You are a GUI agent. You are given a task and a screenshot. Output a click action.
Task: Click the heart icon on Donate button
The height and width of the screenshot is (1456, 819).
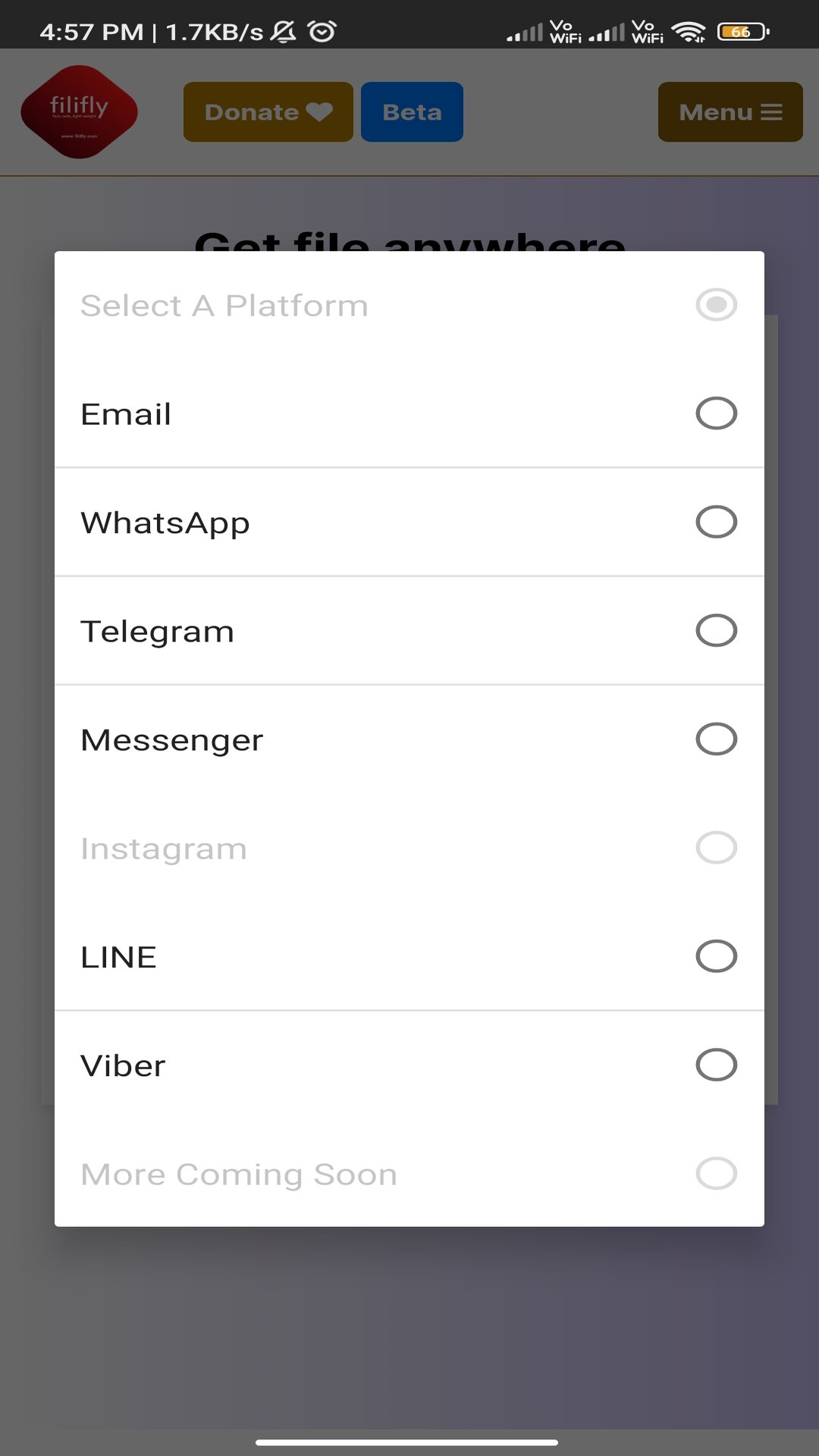tap(318, 111)
